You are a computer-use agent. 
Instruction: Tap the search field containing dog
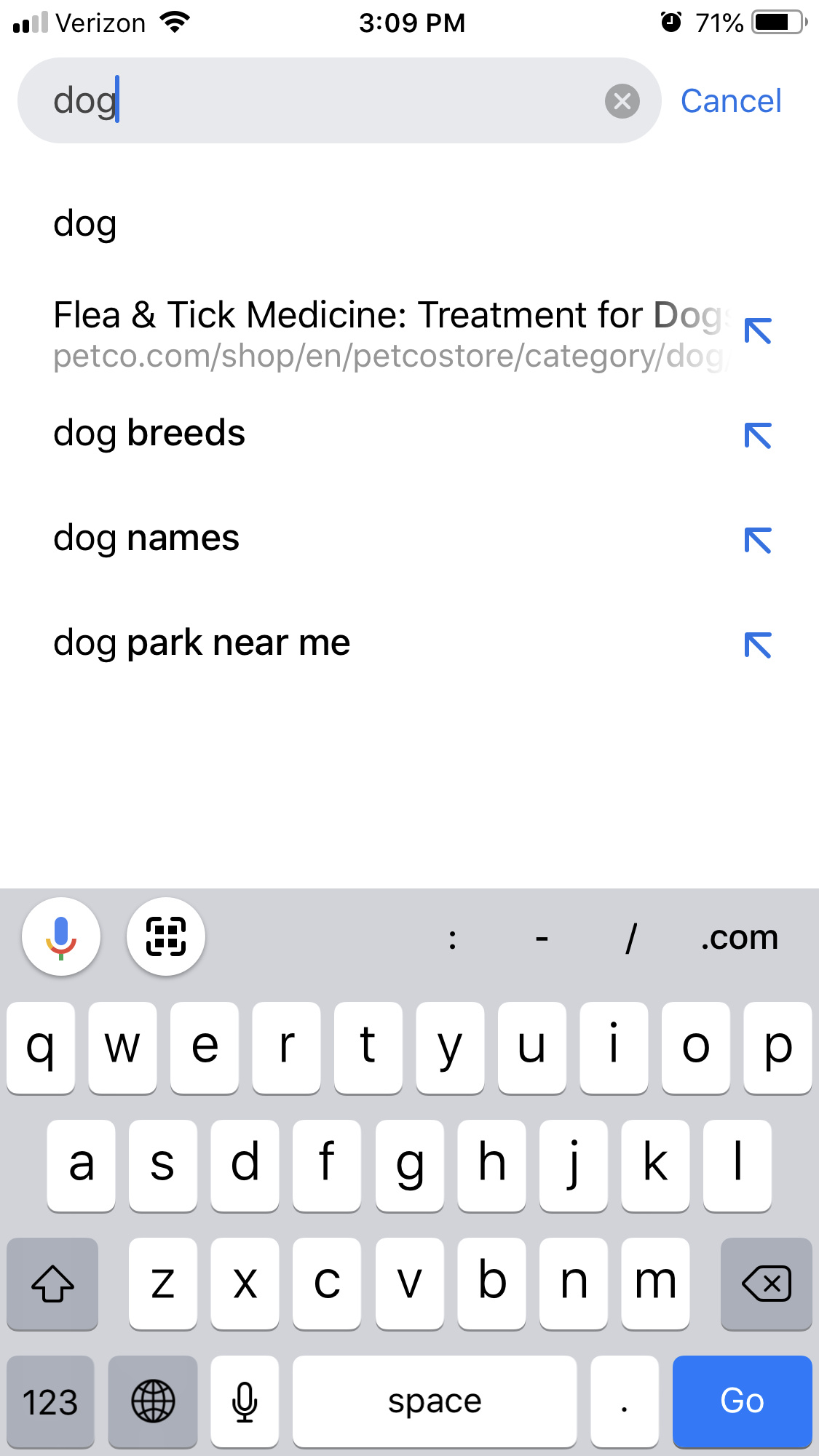click(x=320, y=101)
